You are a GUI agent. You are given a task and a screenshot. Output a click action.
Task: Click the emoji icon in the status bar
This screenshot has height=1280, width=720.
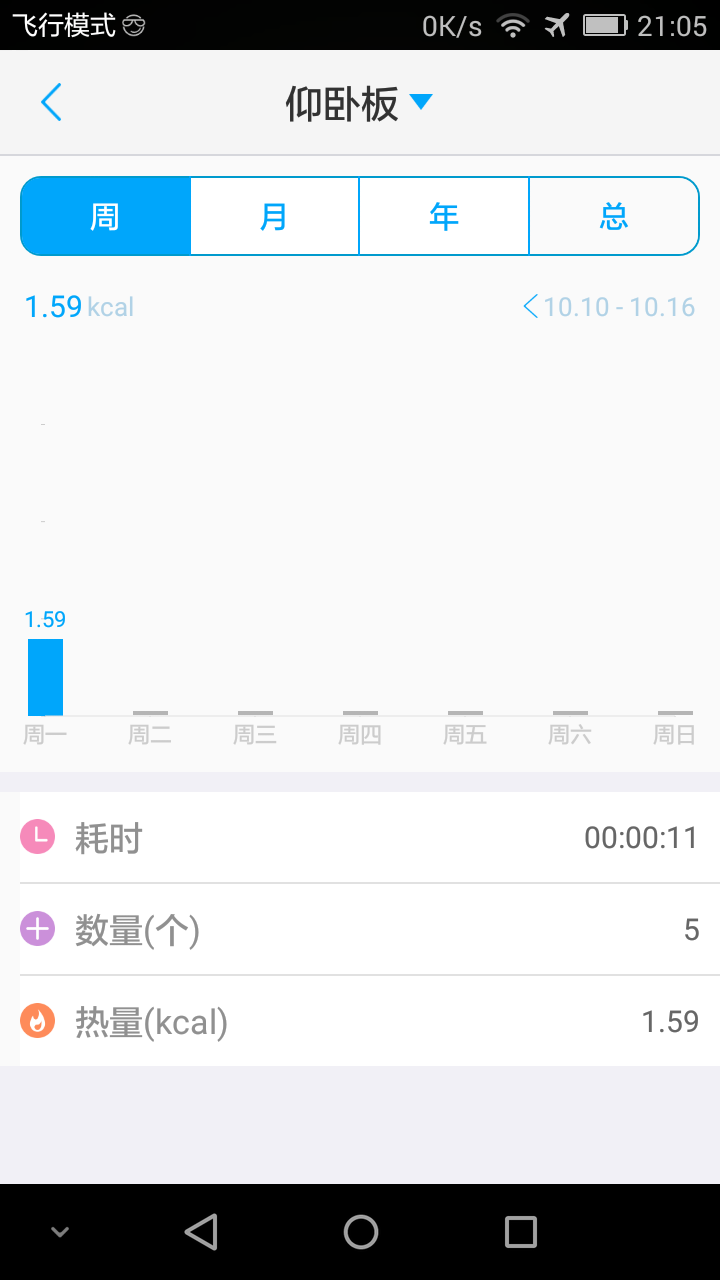click(x=134, y=25)
